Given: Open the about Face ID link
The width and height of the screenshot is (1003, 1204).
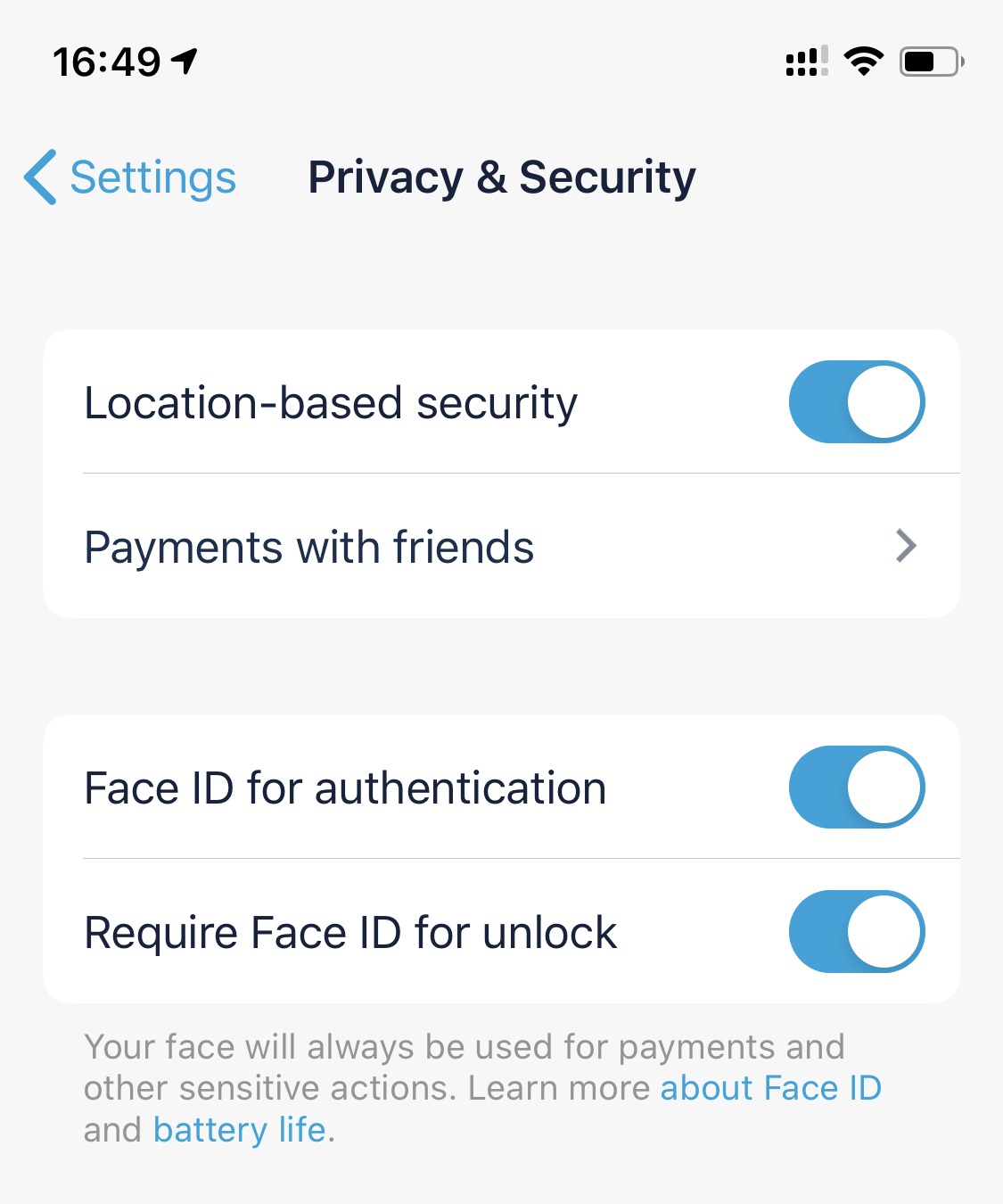Looking at the screenshot, I should 770,1088.
